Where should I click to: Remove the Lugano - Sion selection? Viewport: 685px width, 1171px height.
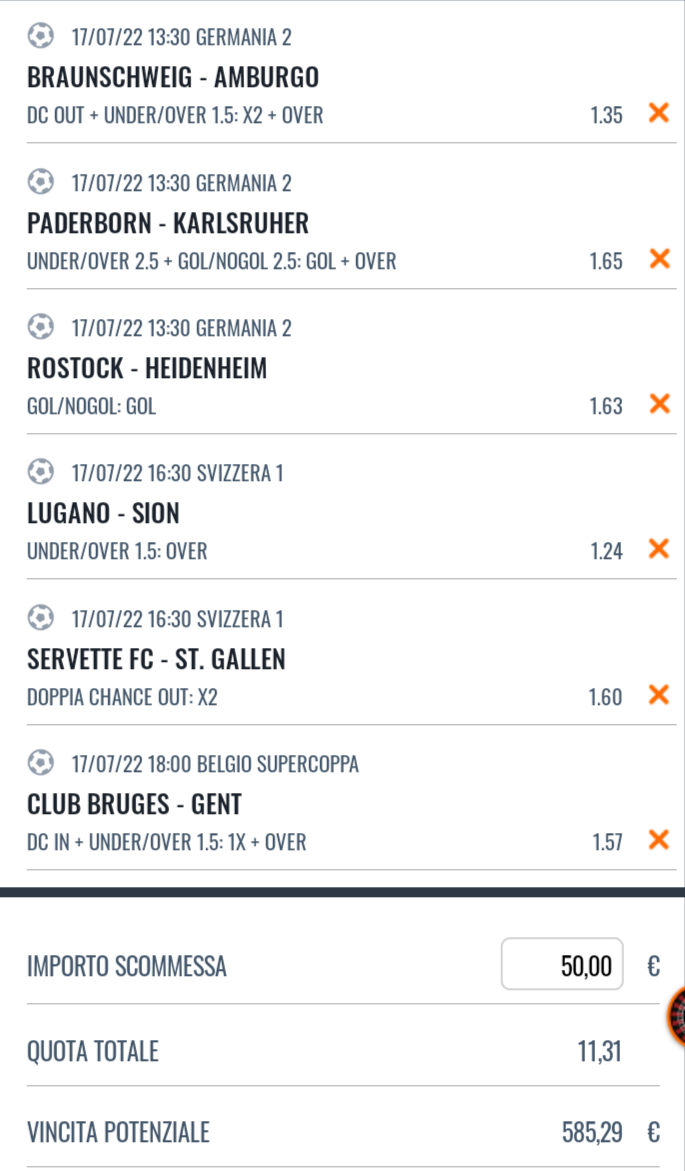coord(658,549)
